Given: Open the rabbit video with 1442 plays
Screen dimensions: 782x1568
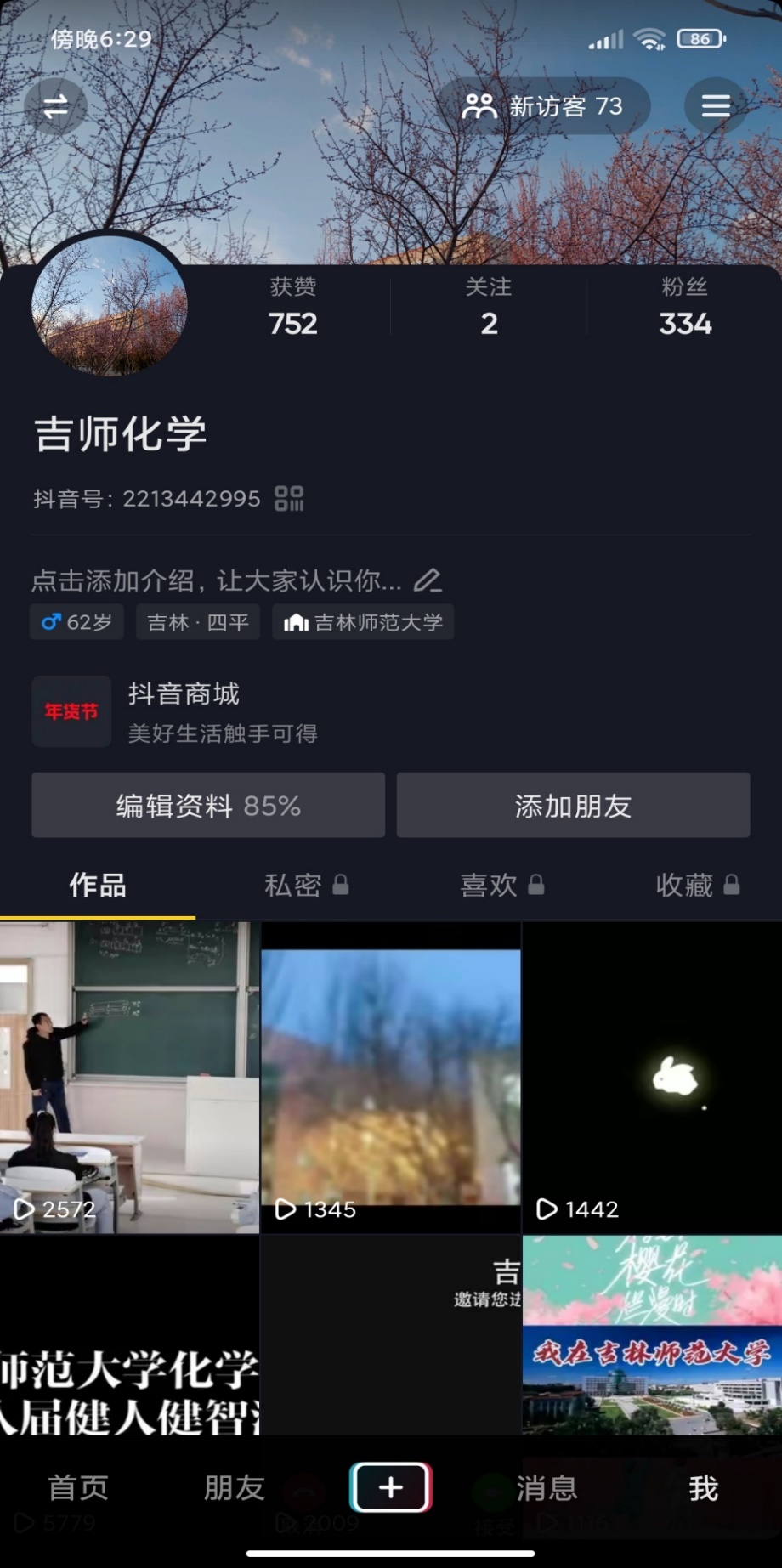Looking at the screenshot, I should [x=652, y=1077].
